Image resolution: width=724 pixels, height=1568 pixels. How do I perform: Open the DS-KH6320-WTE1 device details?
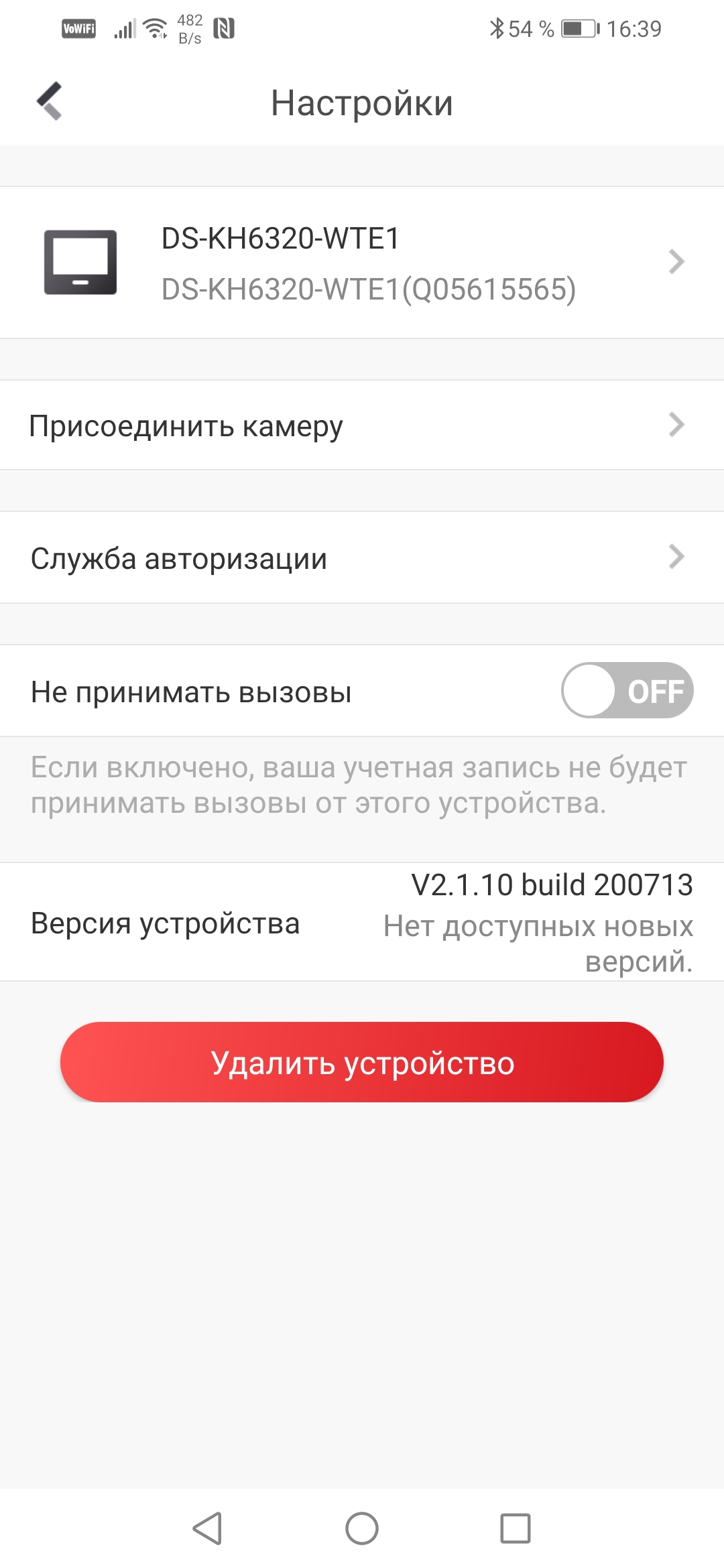point(362,263)
